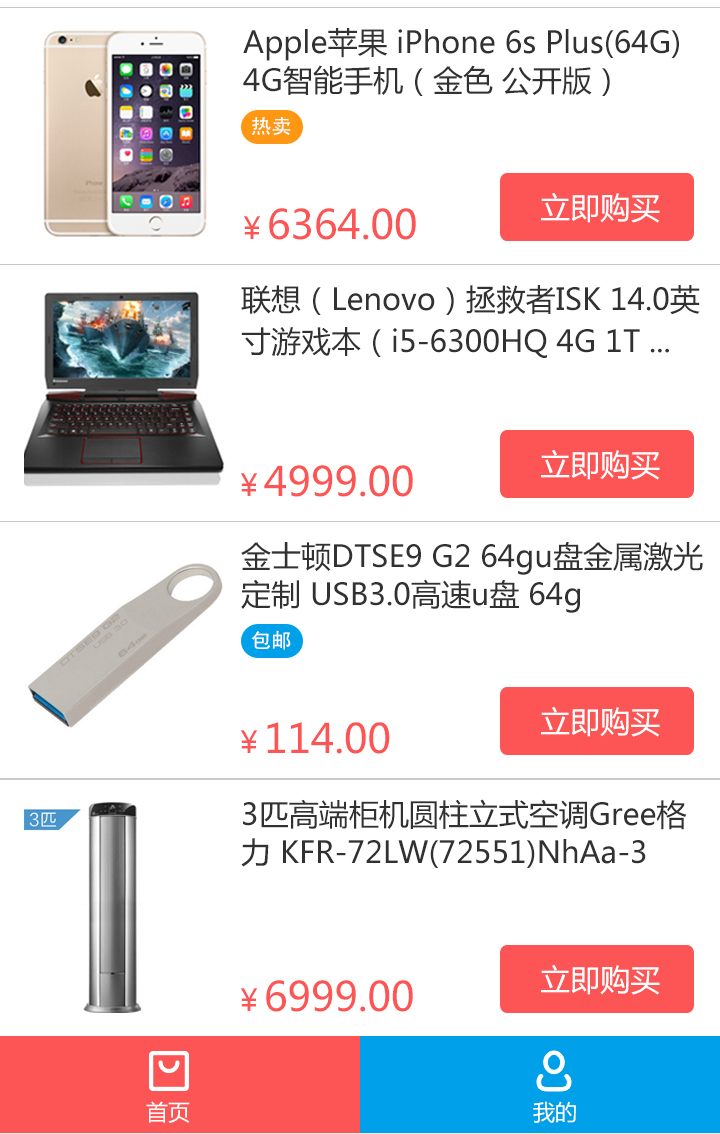Screen dimensions: 720x1134
Task: Tap 立即购买 for the Kingston U盘
Action: [x=596, y=721]
